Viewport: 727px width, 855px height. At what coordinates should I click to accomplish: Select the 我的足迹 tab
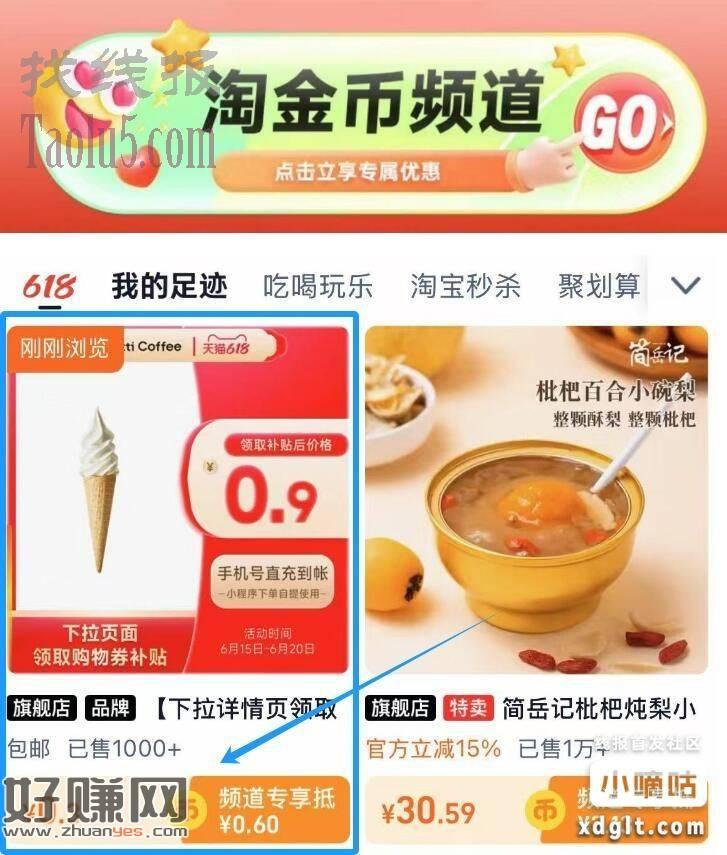tap(169, 287)
